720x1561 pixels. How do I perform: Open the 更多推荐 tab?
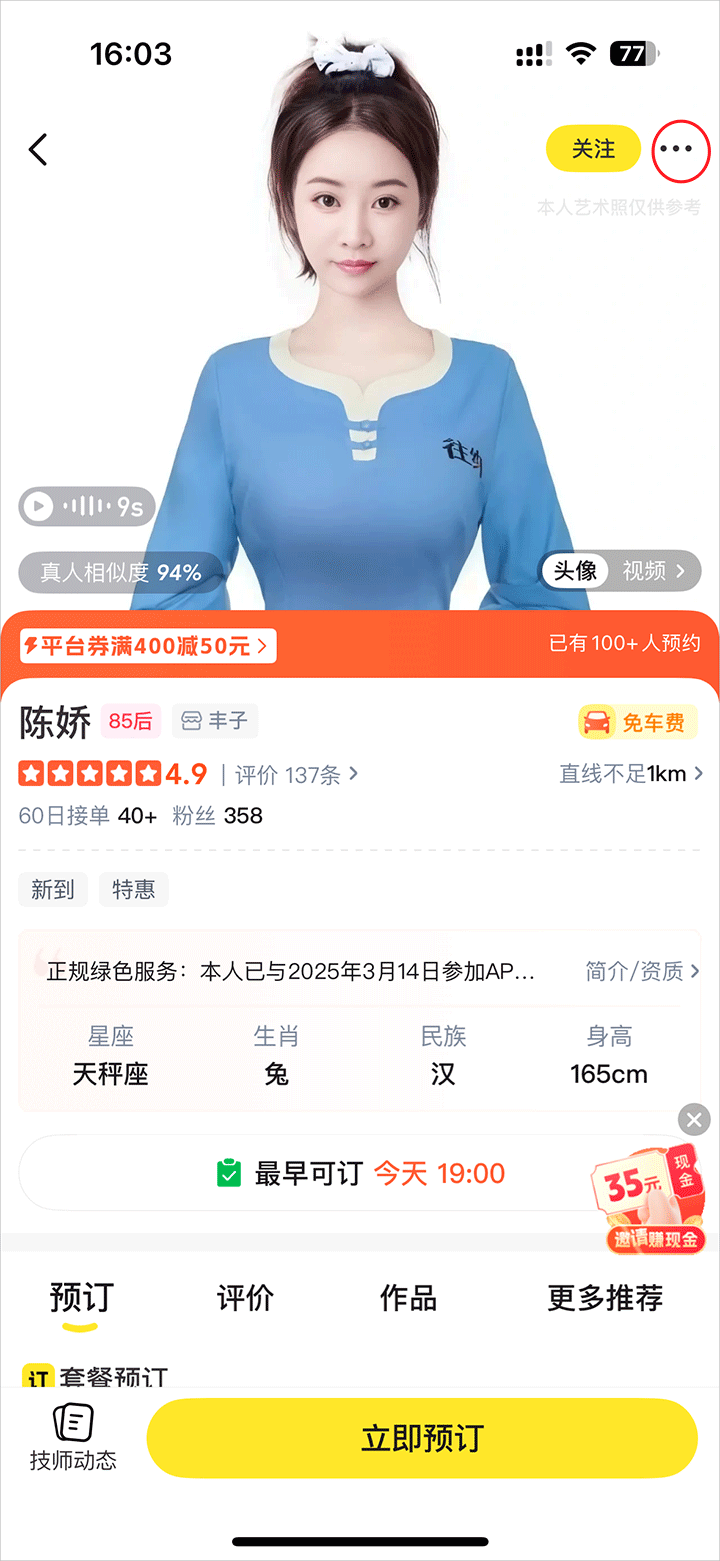605,1298
